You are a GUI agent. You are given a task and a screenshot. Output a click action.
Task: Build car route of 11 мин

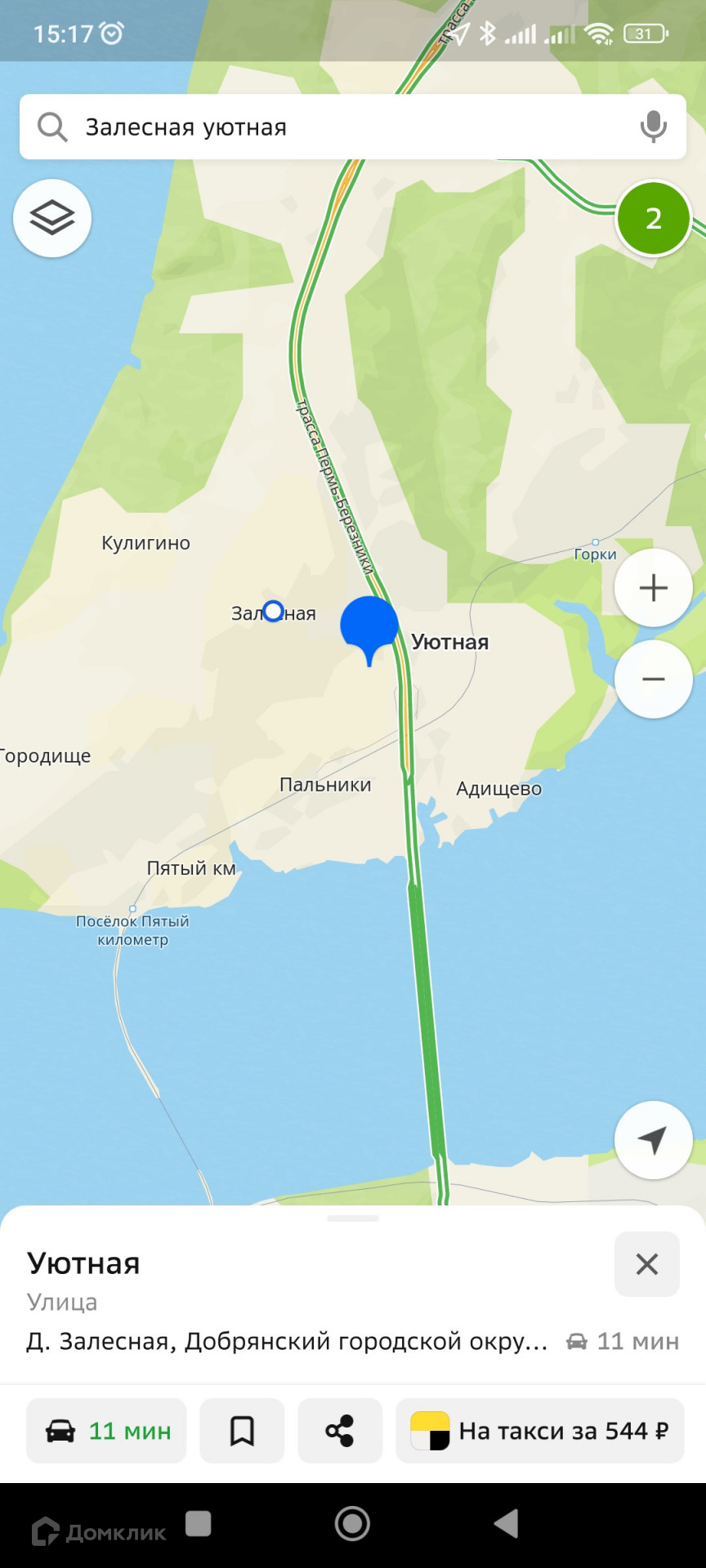coord(106,1431)
